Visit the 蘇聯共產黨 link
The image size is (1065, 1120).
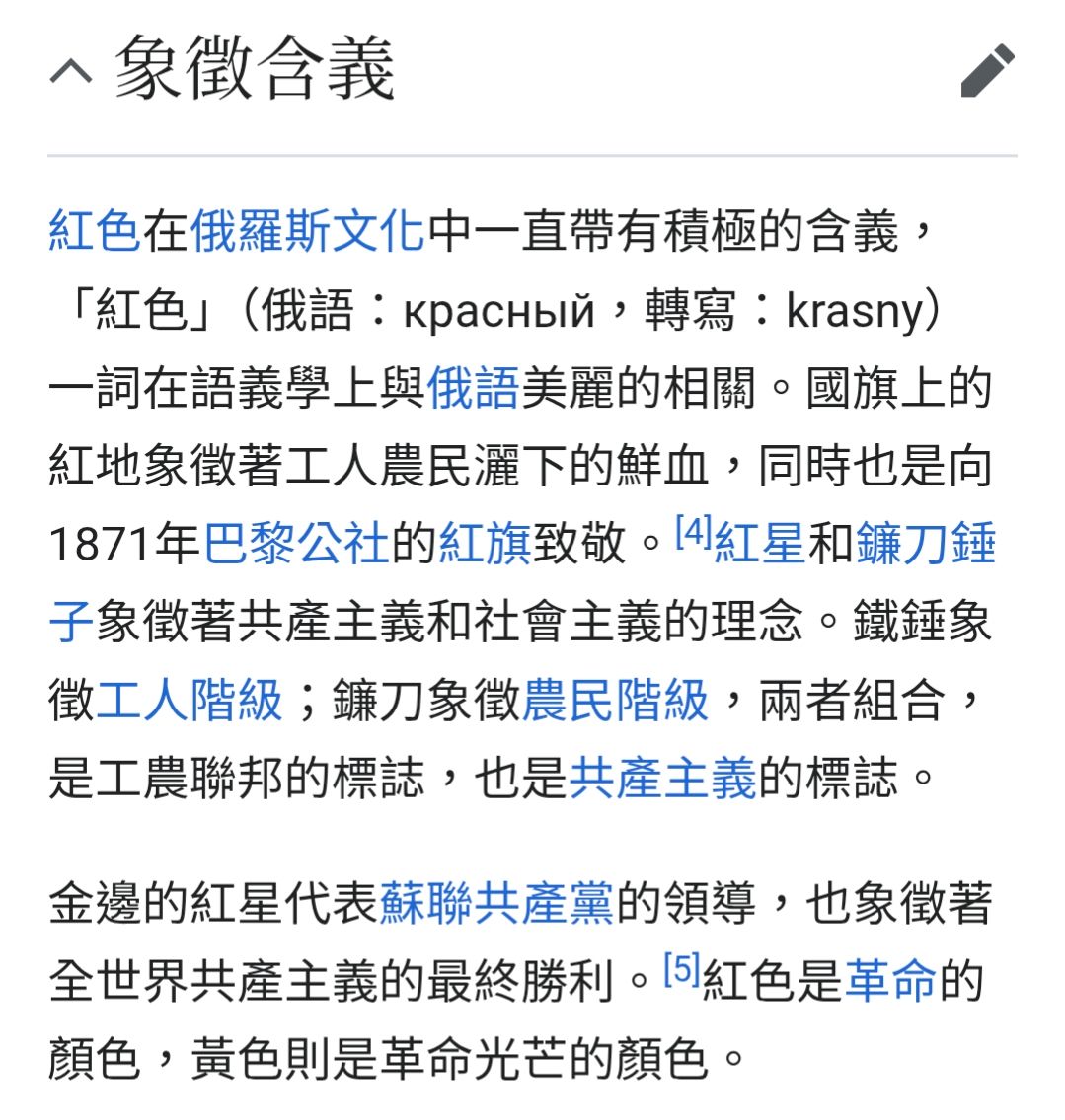(x=496, y=903)
